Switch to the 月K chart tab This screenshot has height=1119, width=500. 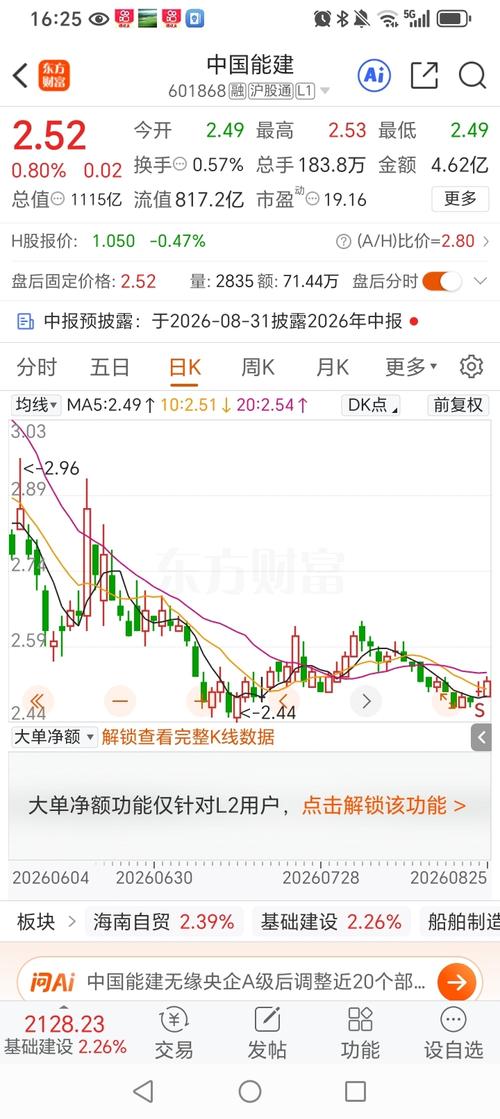click(332, 368)
